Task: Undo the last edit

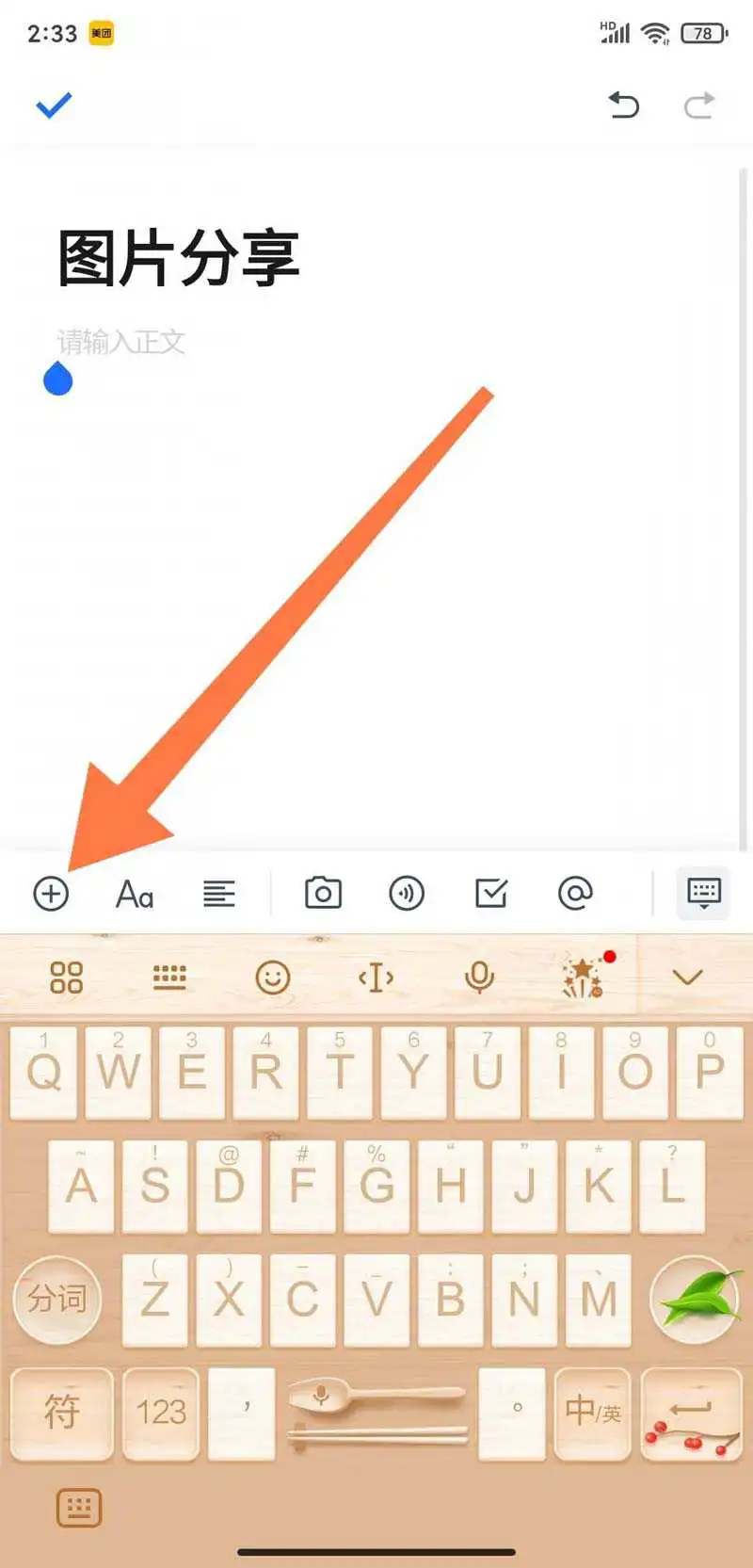Action: click(x=623, y=105)
